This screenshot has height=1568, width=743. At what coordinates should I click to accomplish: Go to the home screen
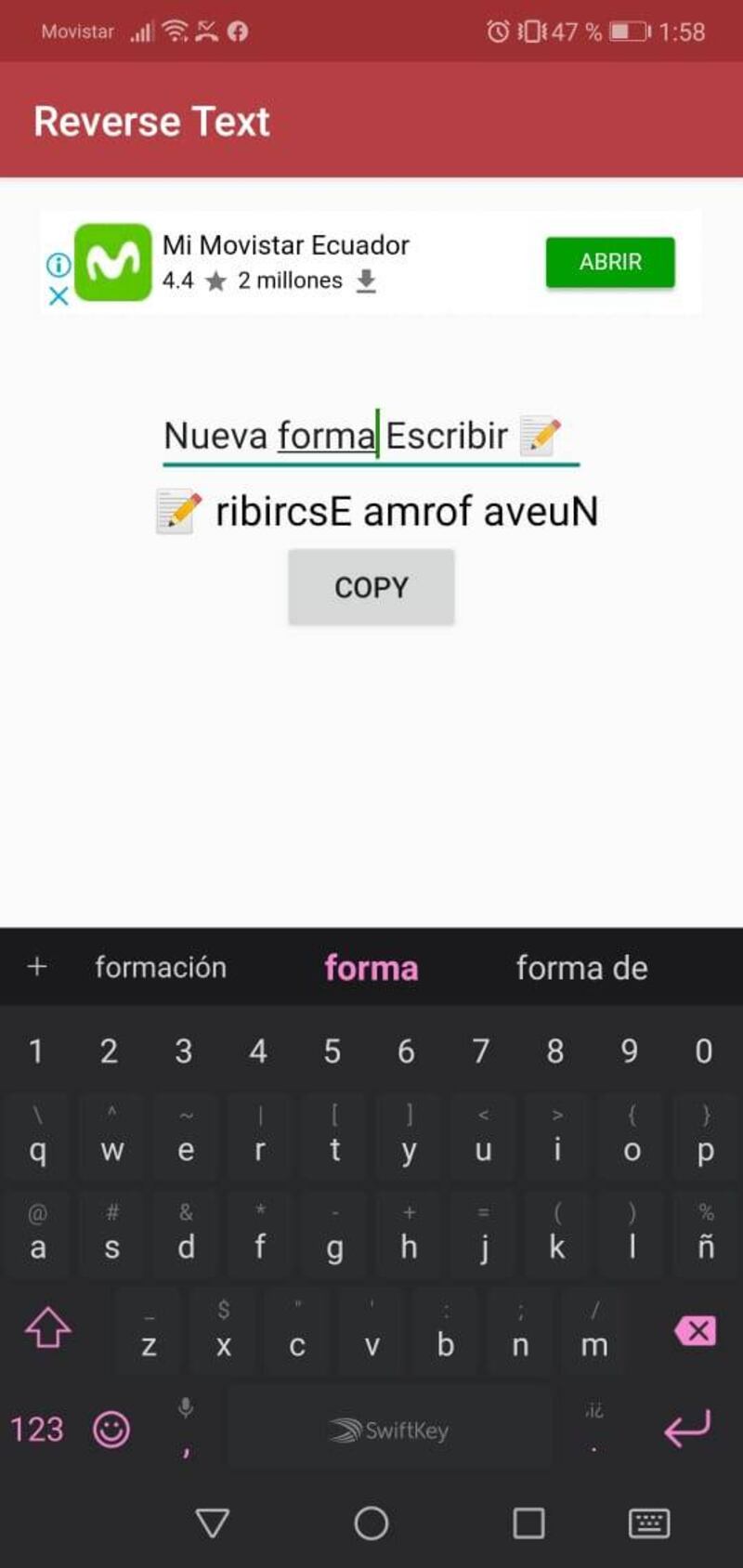point(371,1523)
